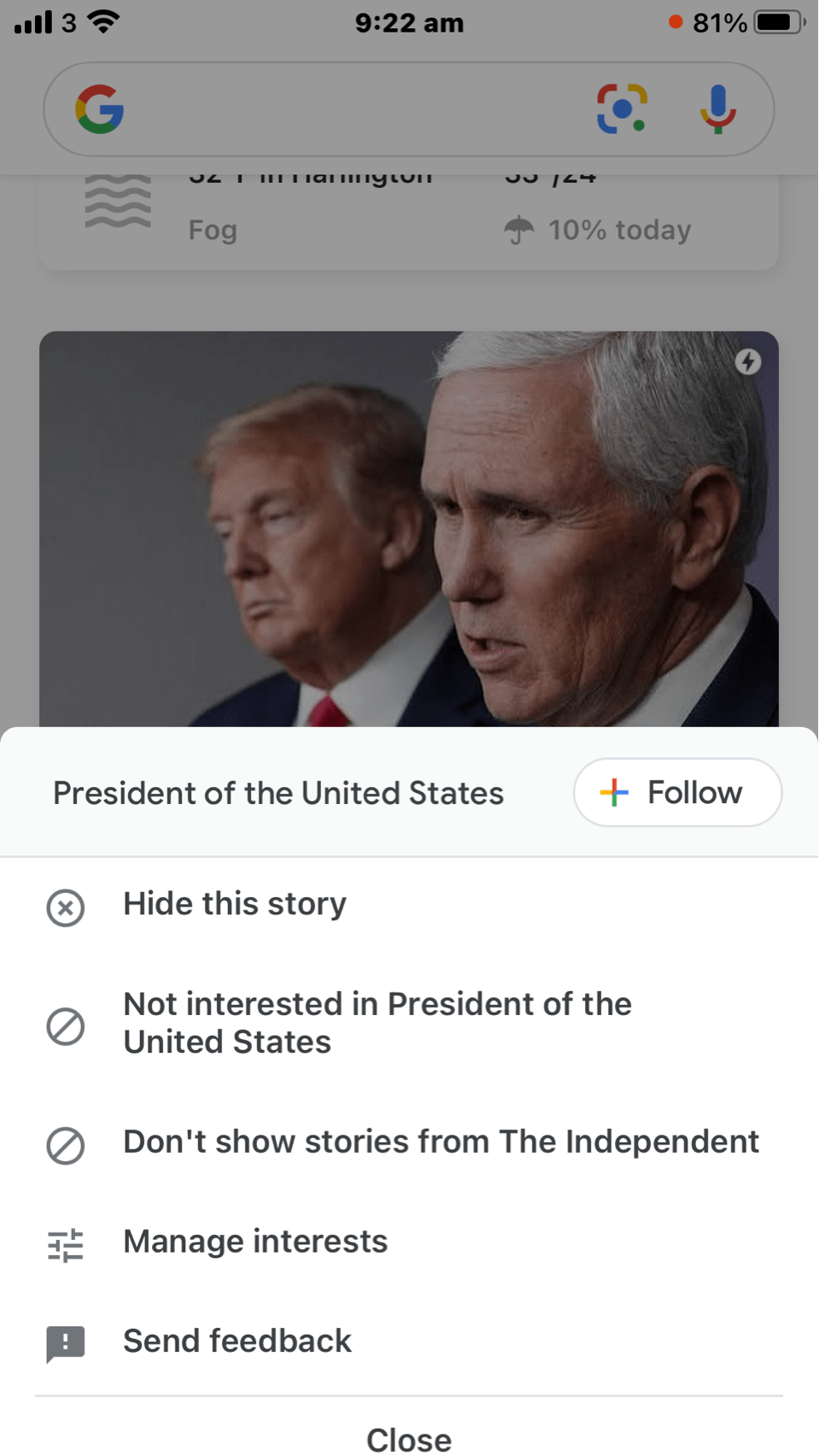The height and width of the screenshot is (1456, 819).
Task: Mark not interested in President of the United States
Action: click(409, 1023)
